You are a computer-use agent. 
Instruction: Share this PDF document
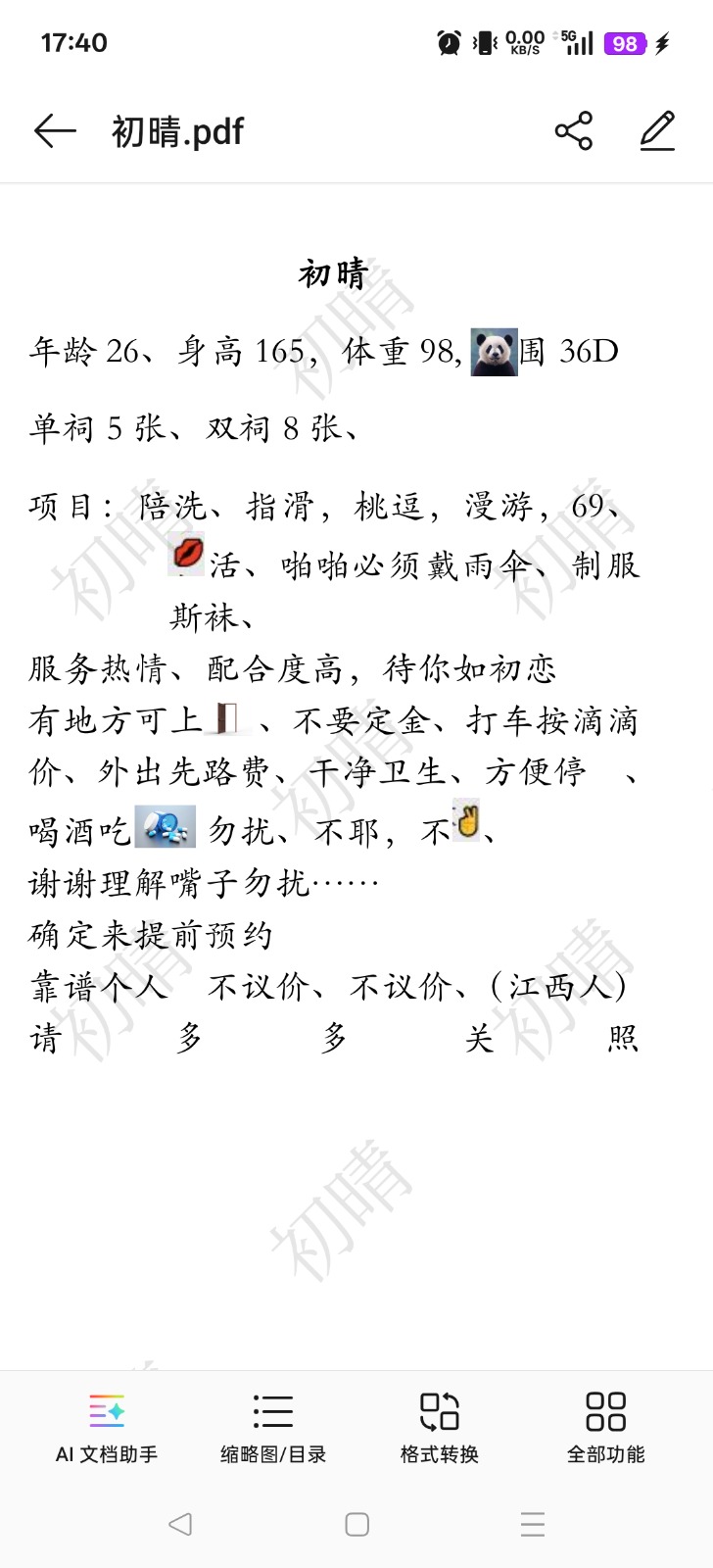pos(574,131)
